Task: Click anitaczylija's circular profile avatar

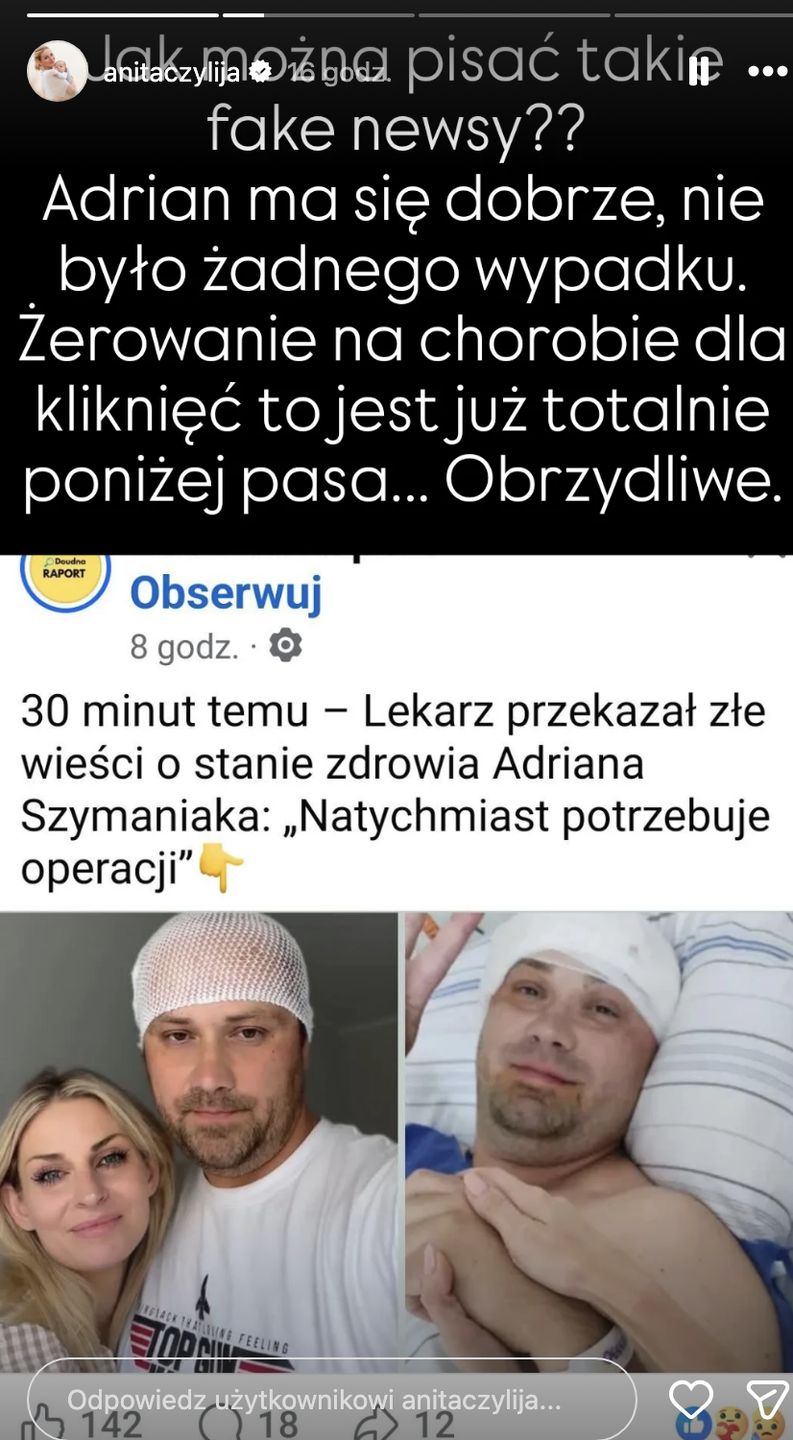Action: point(58,72)
